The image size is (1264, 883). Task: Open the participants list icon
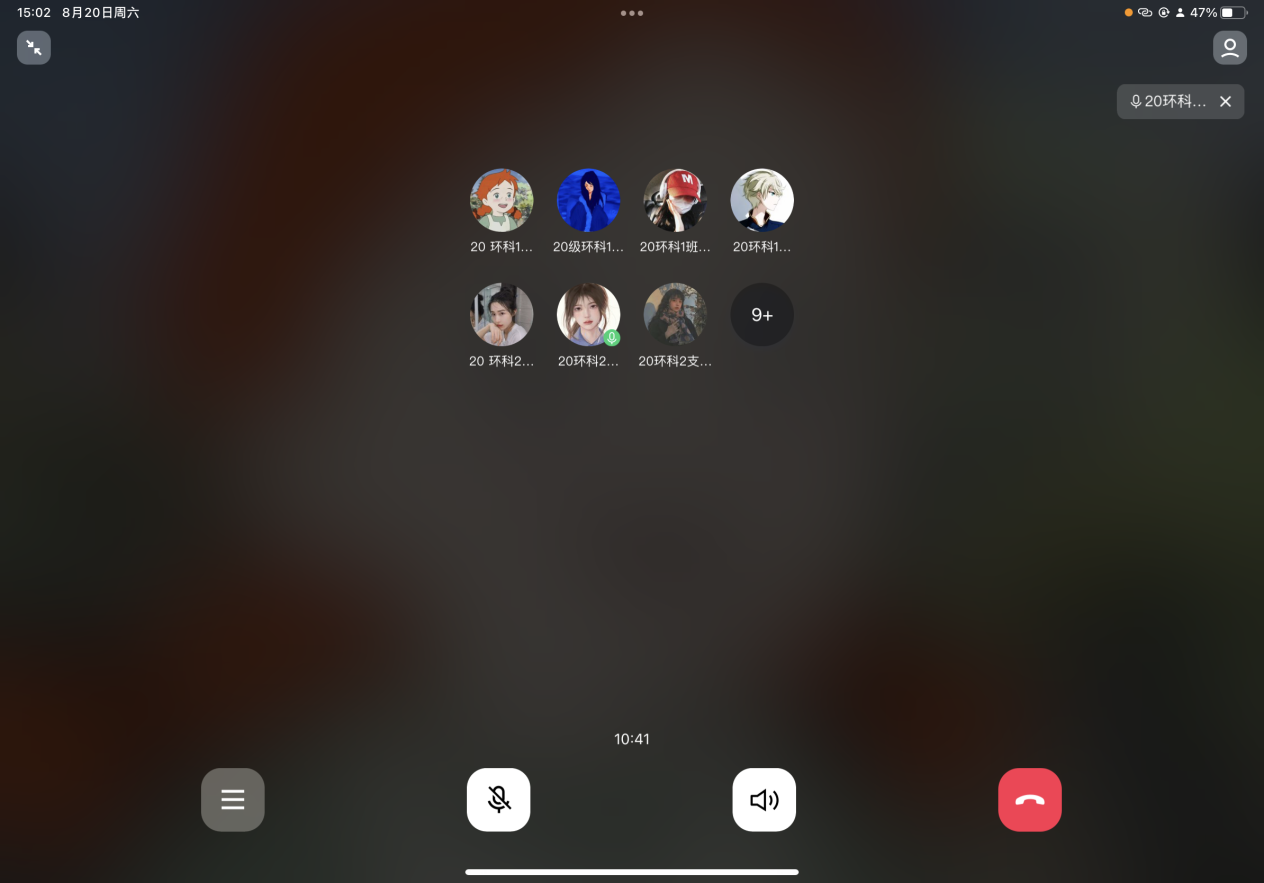pyautogui.click(x=1229, y=47)
